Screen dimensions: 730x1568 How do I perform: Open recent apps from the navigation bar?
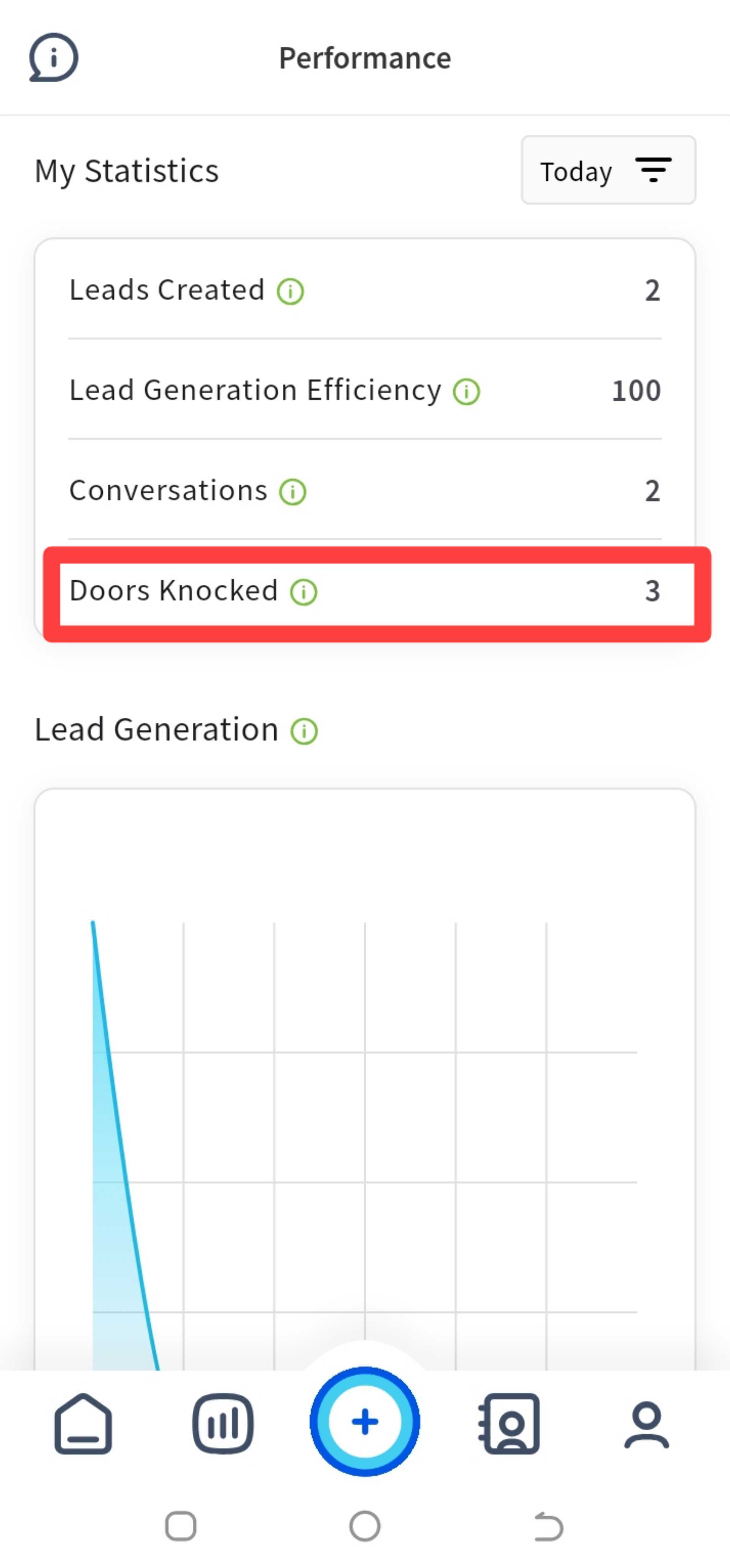181,1526
